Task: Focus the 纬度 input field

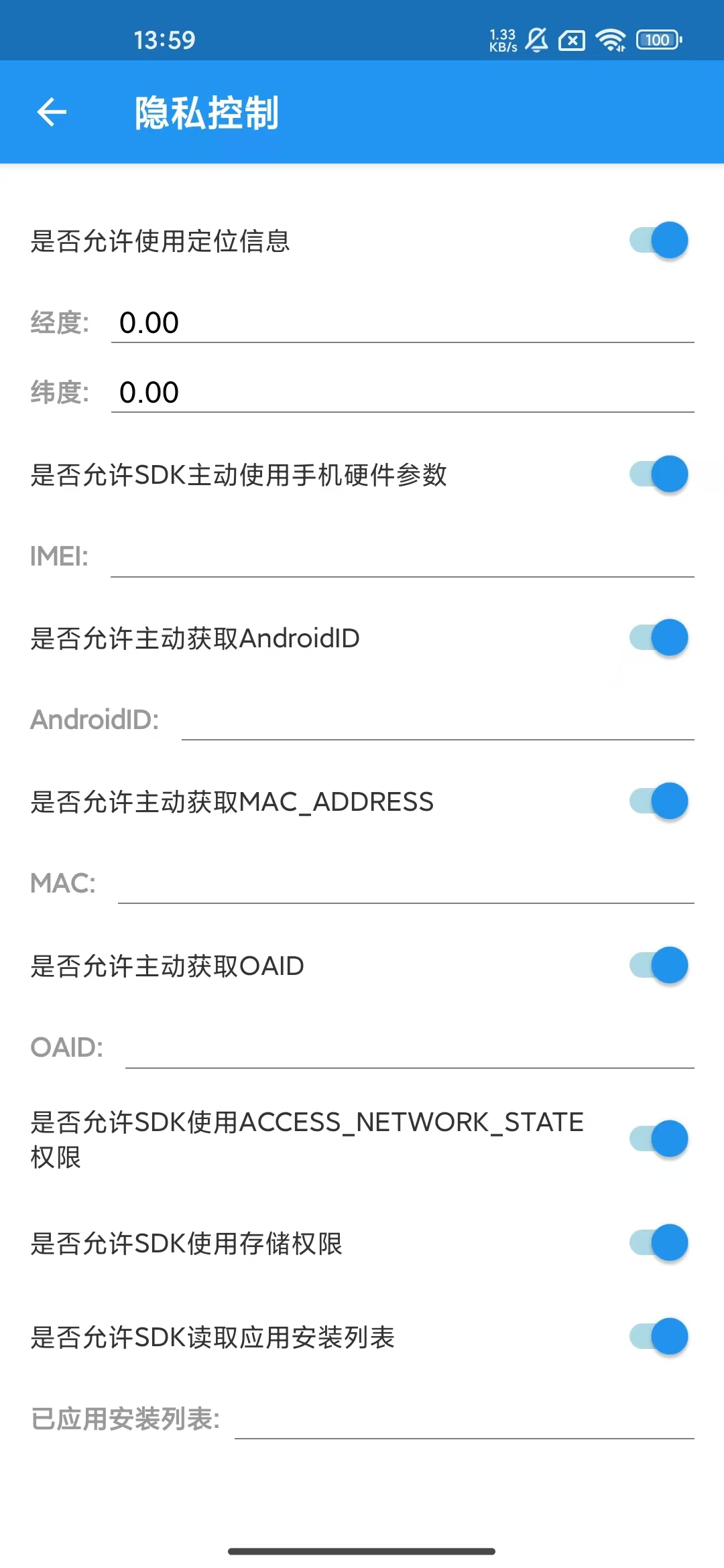Action: tap(402, 393)
